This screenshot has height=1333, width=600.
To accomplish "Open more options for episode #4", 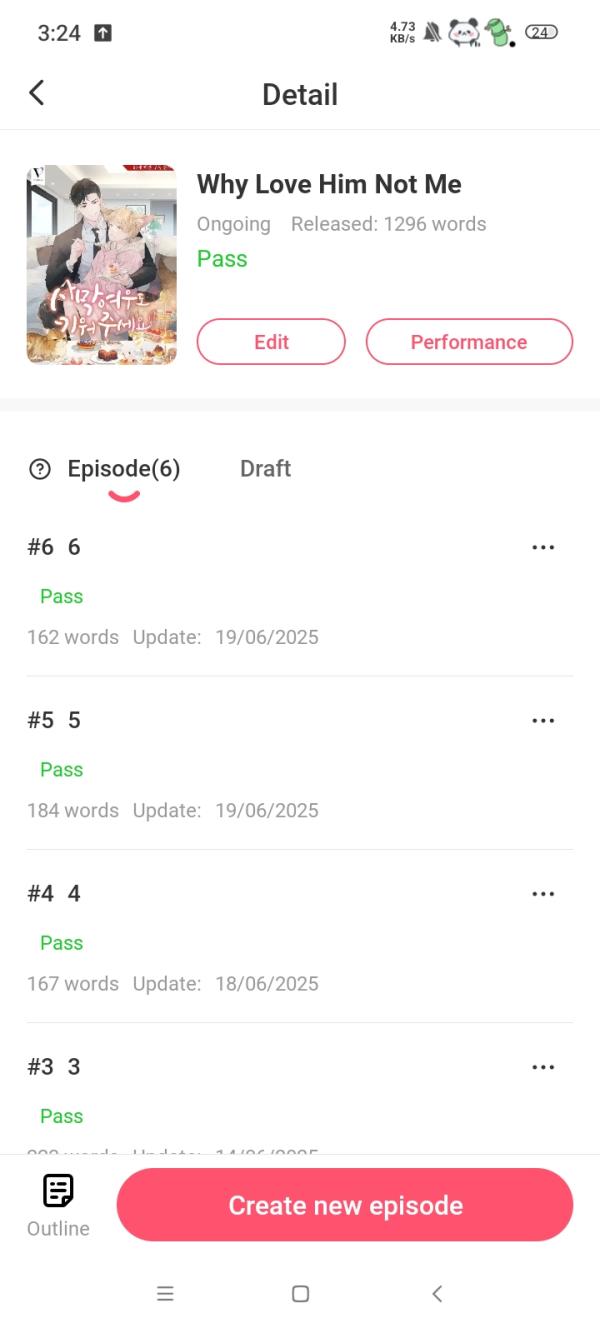I will click(543, 894).
